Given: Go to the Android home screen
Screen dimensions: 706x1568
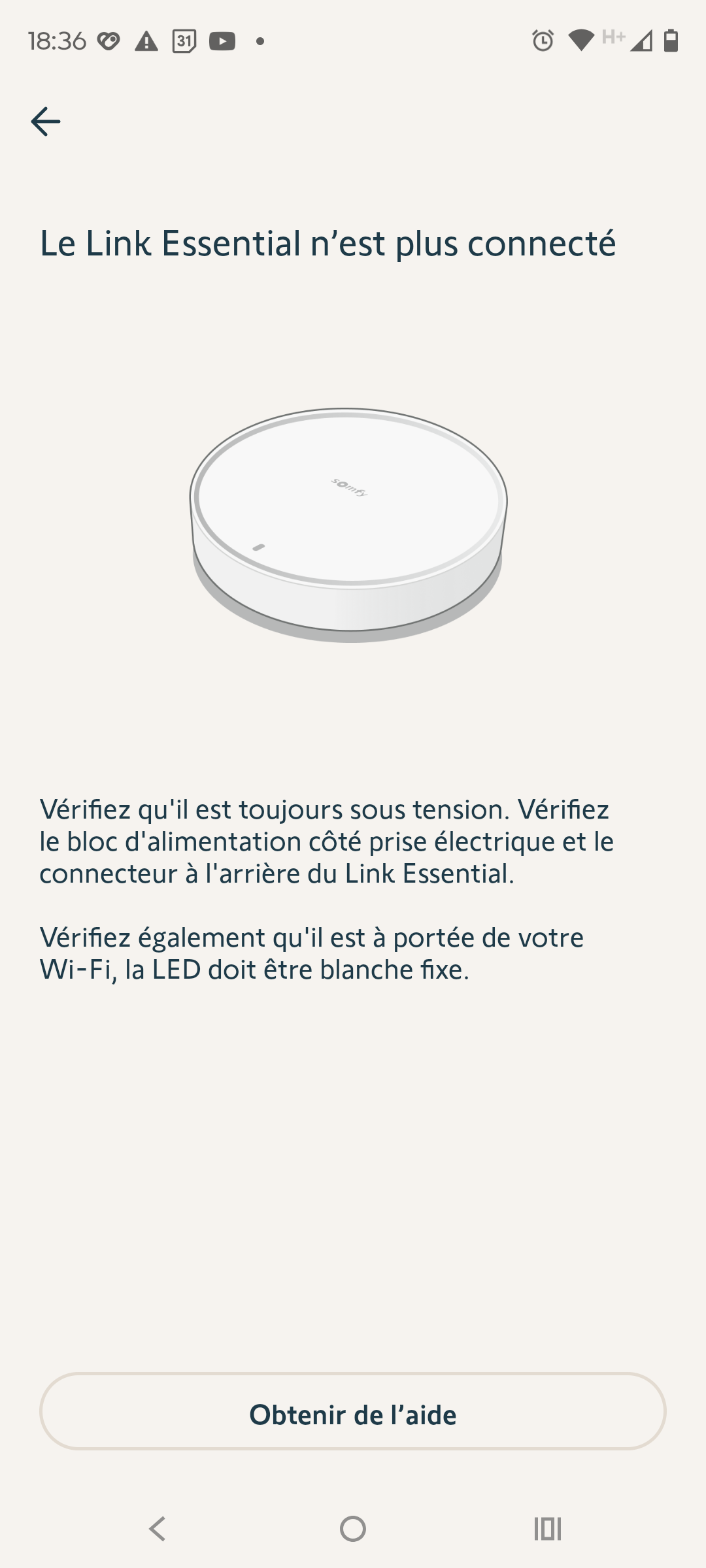Looking at the screenshot, I should point(353,1529).
